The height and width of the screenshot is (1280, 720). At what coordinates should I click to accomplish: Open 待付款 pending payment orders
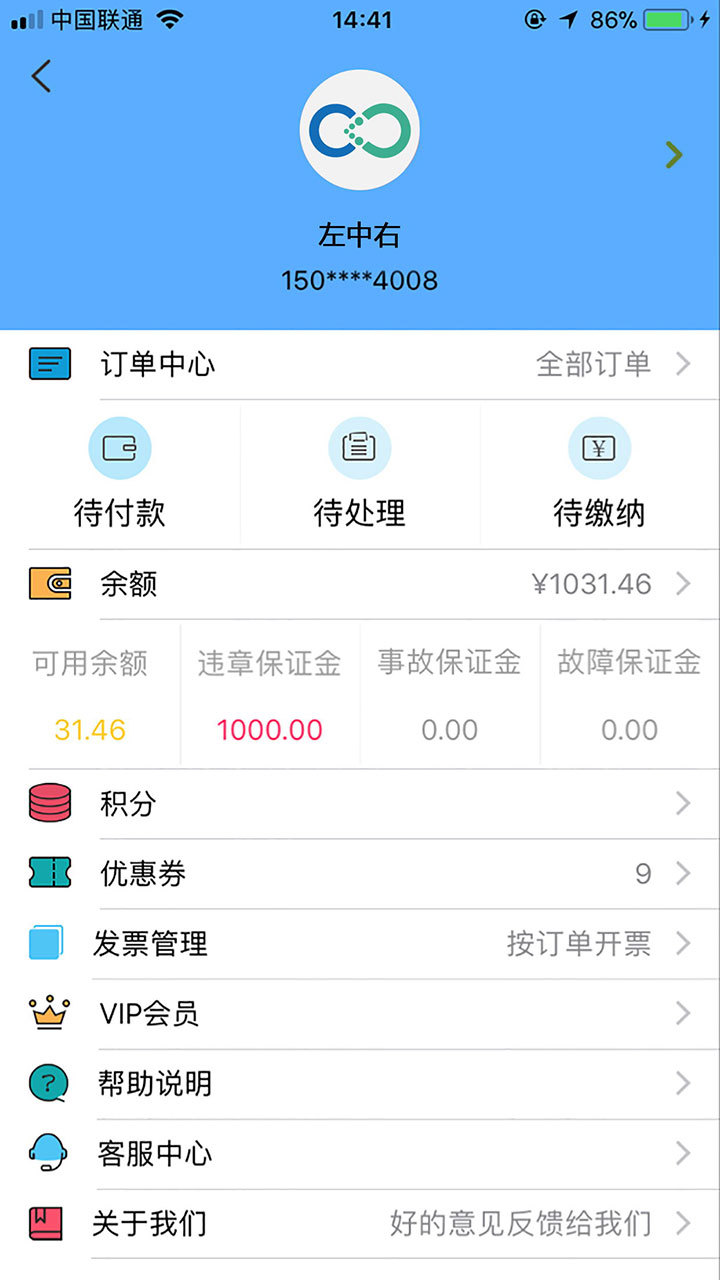tap(120, 475)
